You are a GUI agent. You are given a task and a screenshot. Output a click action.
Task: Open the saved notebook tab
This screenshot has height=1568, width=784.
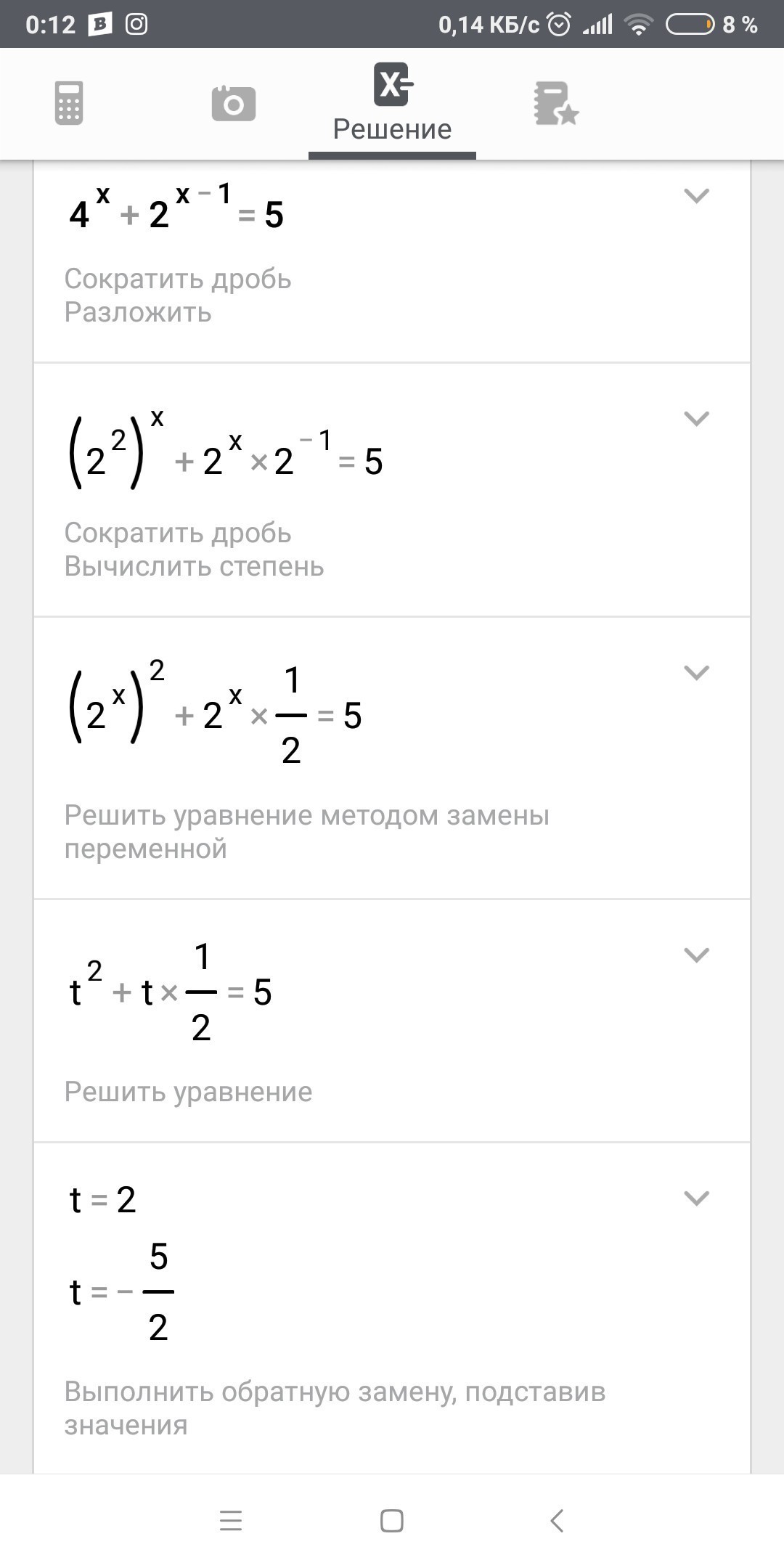coord(556,103)
